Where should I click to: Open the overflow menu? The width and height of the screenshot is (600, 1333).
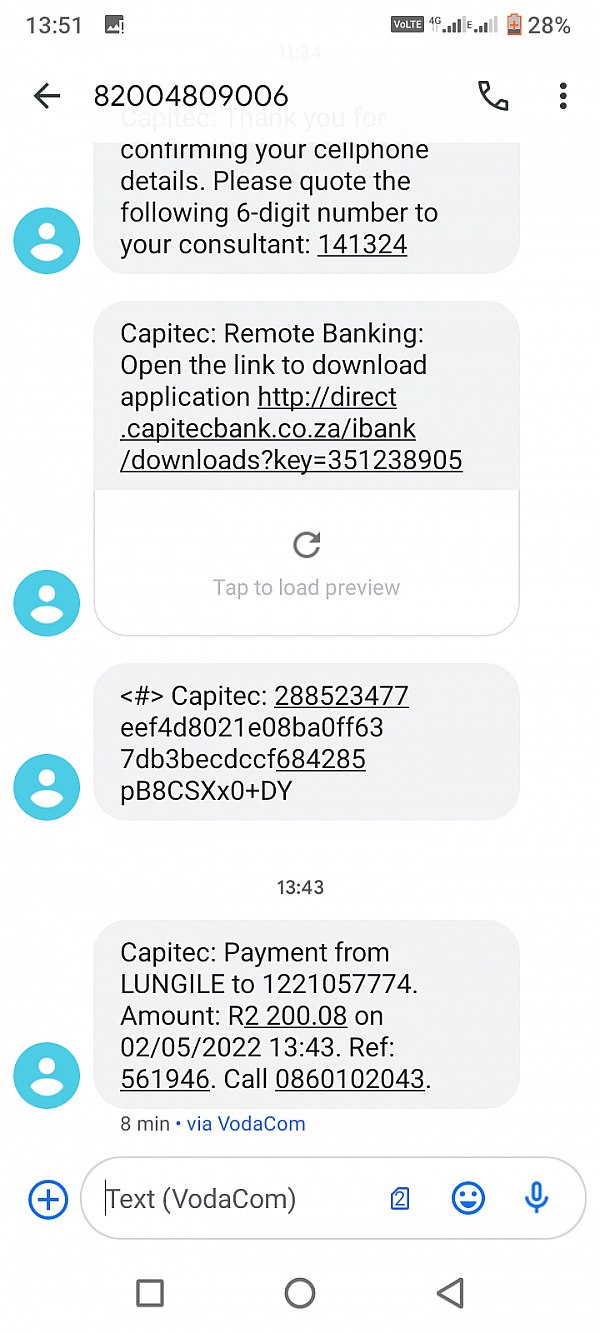click(x=563, y=96)
